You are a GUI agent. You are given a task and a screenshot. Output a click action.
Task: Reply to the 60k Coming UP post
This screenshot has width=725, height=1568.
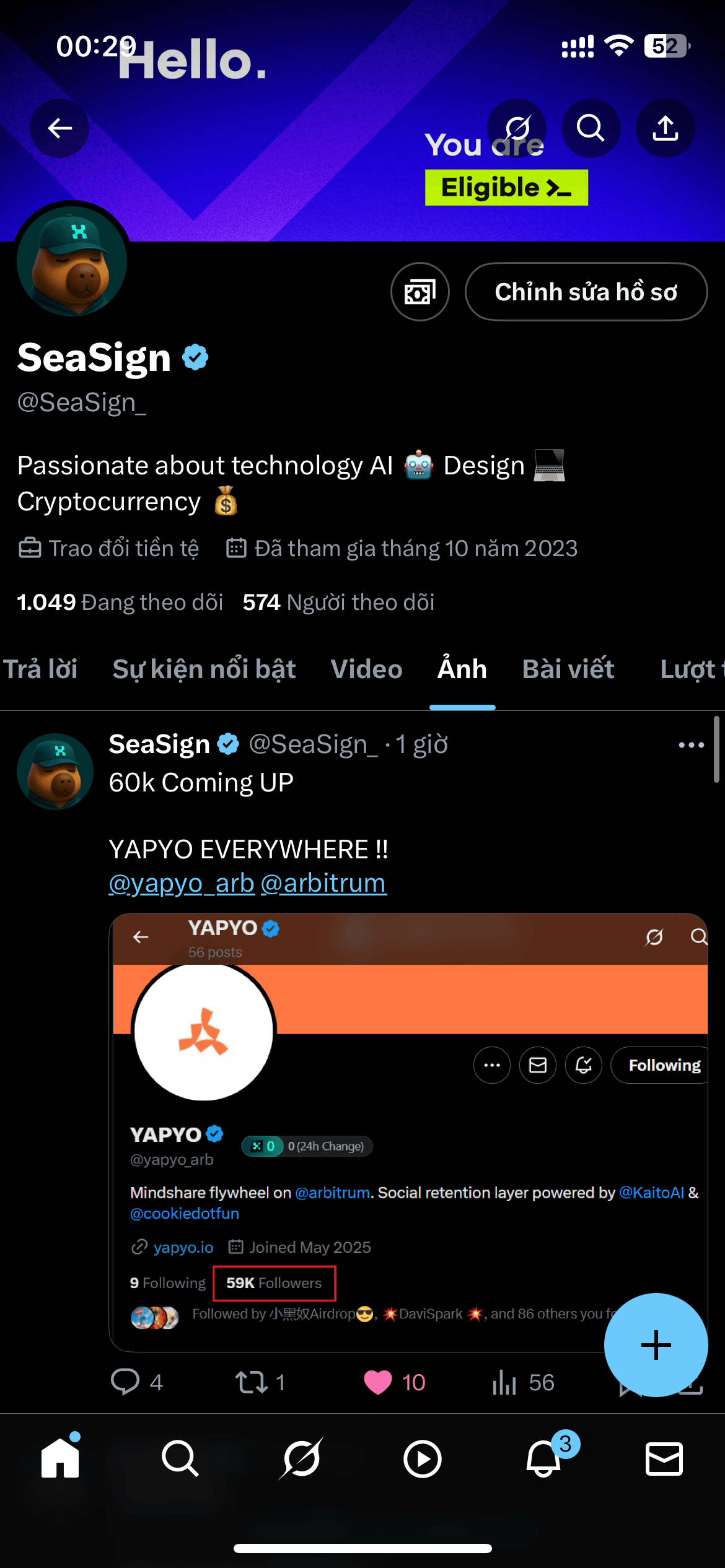click(x=126, y=1382)
